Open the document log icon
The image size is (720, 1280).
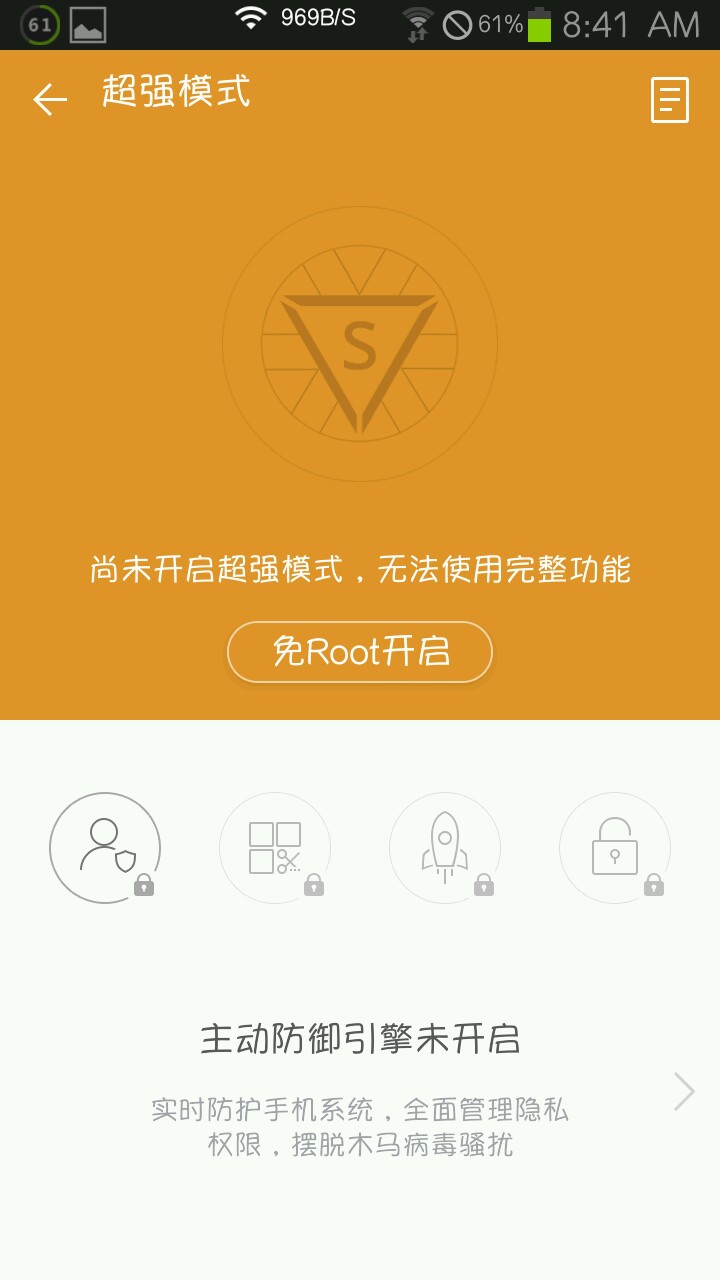[x=669, y=100]
